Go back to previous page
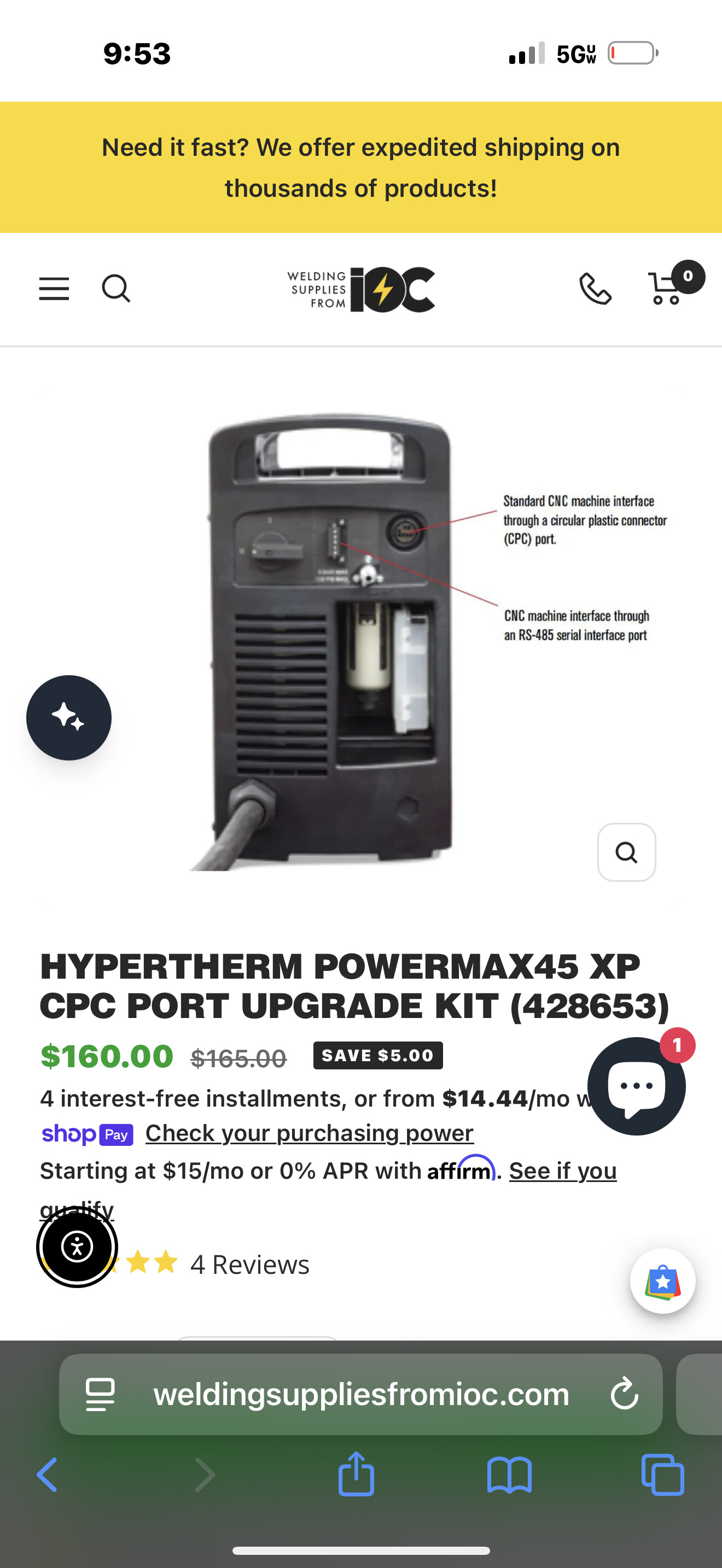 [x=48, y=1475]
